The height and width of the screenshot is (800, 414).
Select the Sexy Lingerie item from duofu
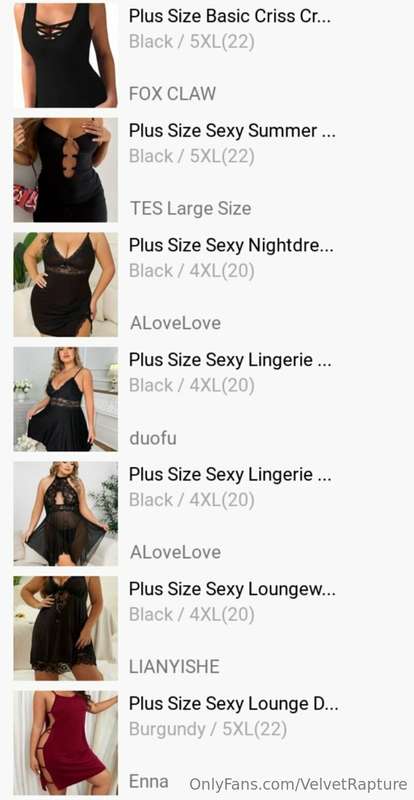point(207,399)
